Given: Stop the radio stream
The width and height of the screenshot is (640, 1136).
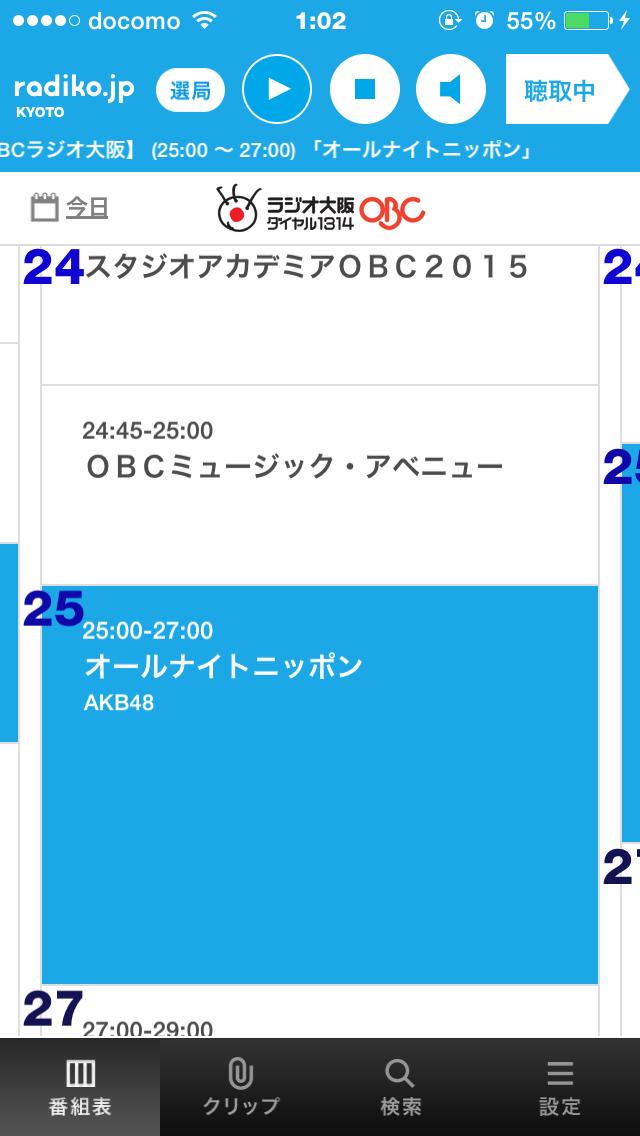Looking at the screenshot, I should [365, 89].
